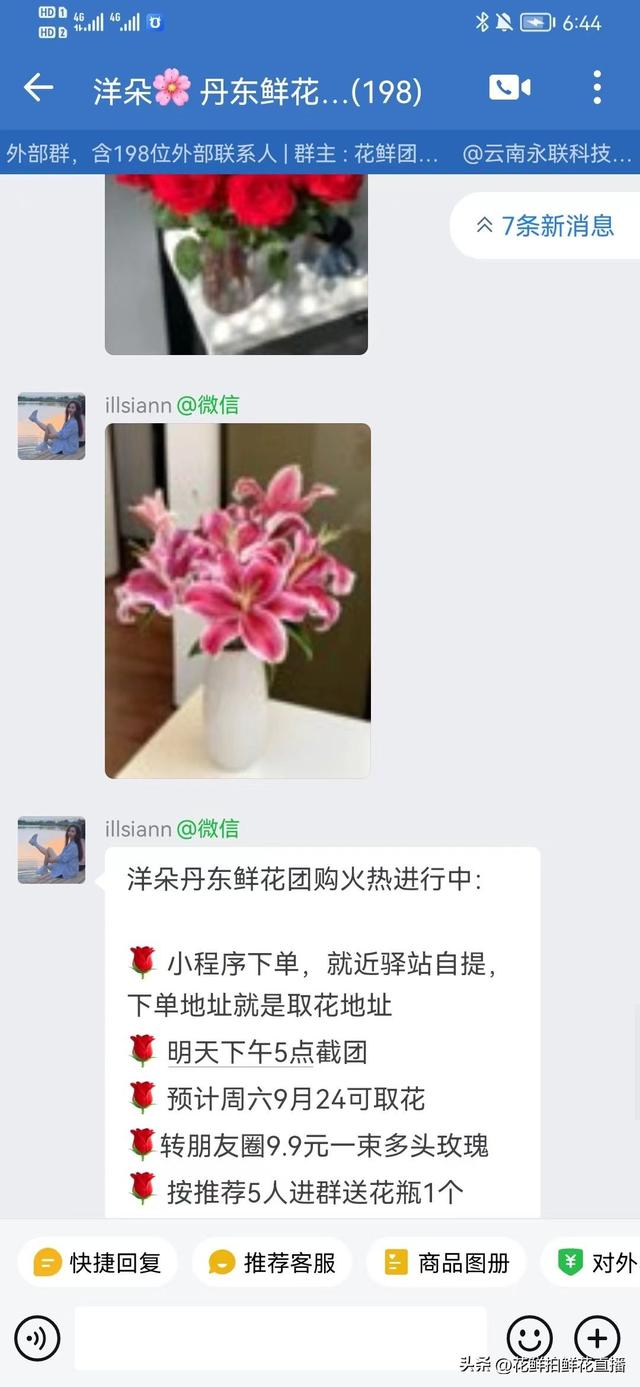640x1387 pixels.
Task: Open the 商品图册 product album chip
Action: click(x=446, y=1262)
